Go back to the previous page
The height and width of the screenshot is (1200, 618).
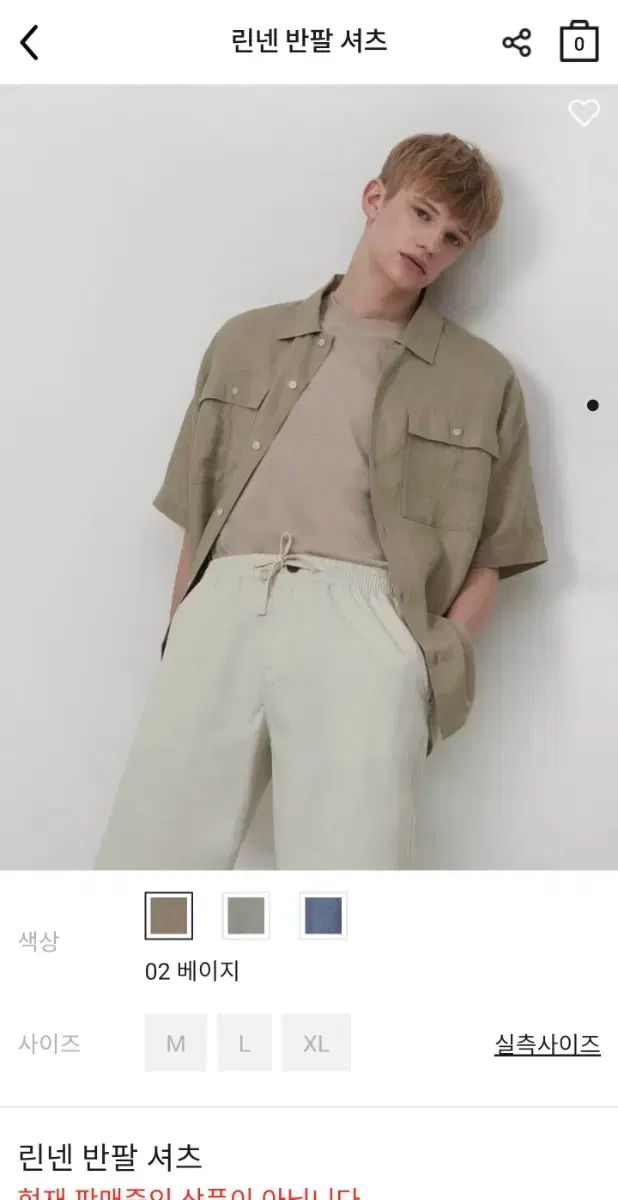30,43
